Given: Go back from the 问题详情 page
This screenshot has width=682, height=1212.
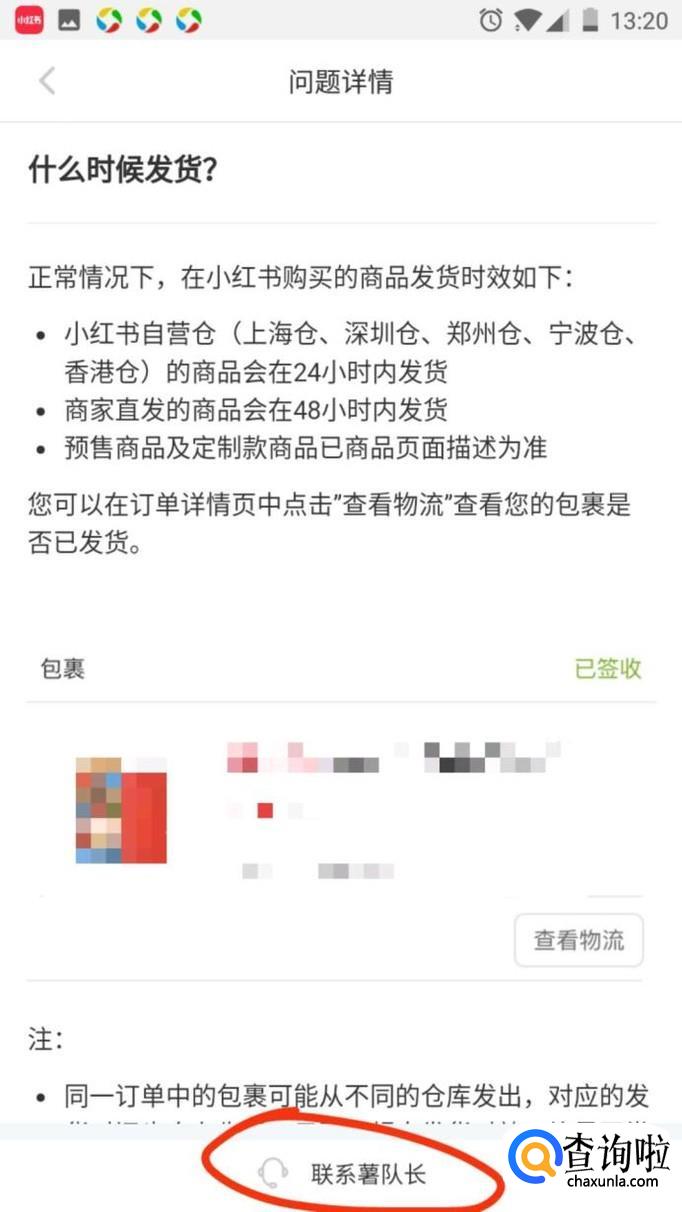Looking at the screenshot, I should coord(46,82).
